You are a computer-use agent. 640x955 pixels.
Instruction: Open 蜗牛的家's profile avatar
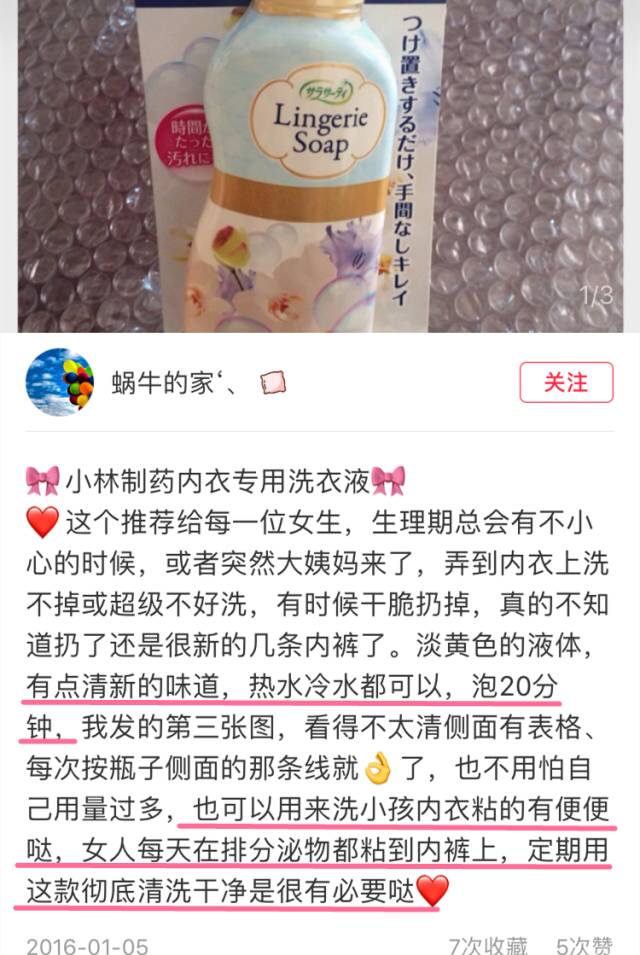60,382
